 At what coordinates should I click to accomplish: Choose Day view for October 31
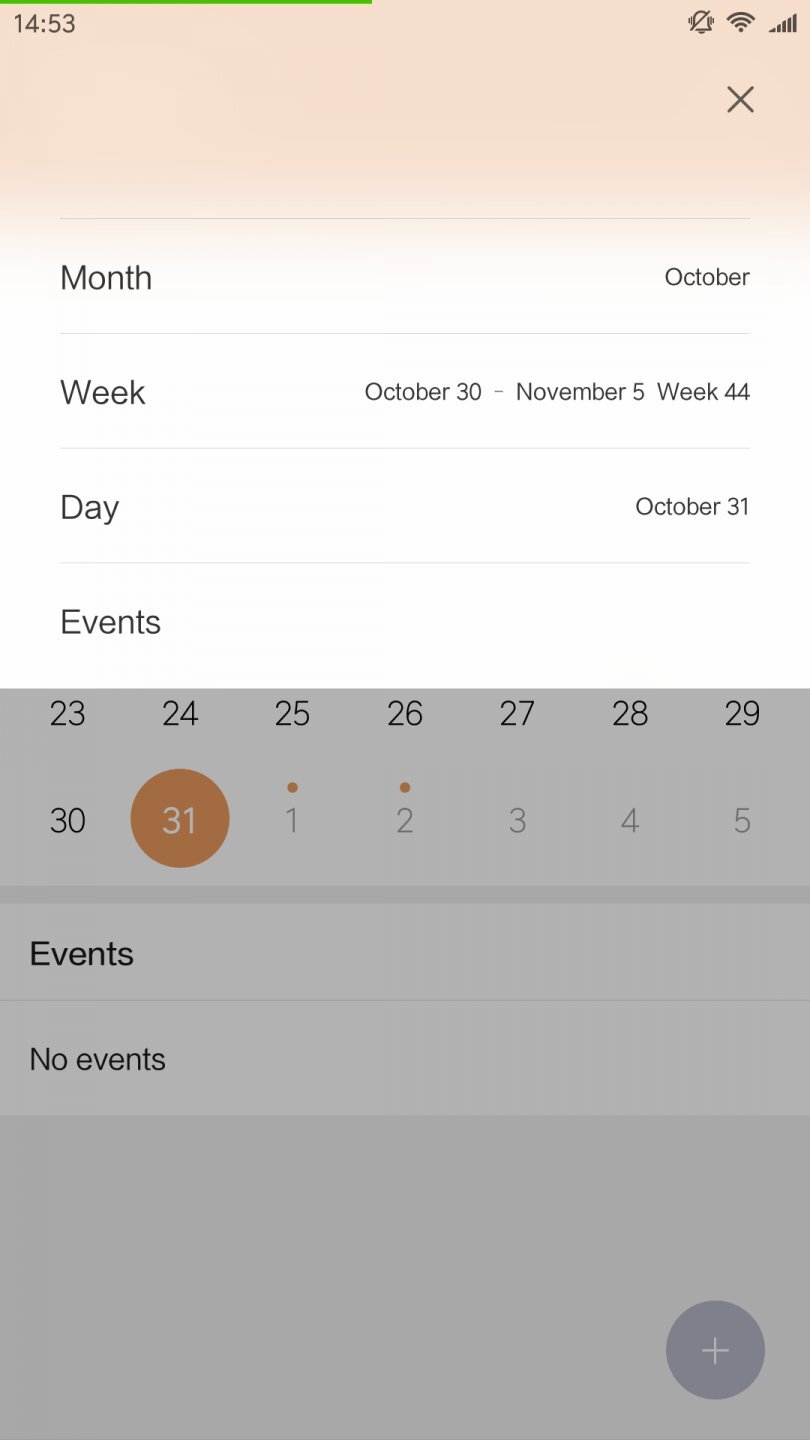tap(404, 507)
